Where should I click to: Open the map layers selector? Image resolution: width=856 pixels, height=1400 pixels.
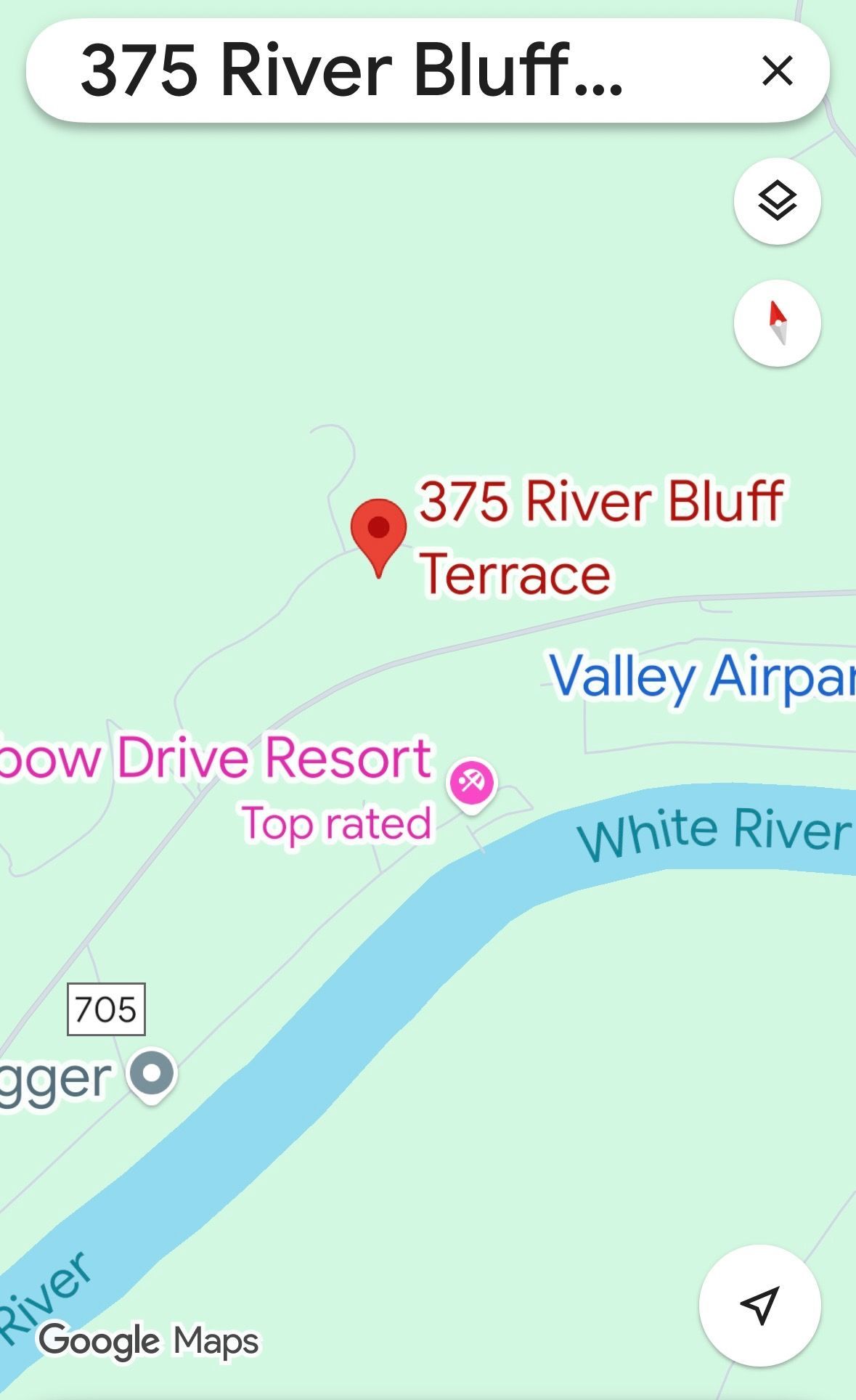777,200
